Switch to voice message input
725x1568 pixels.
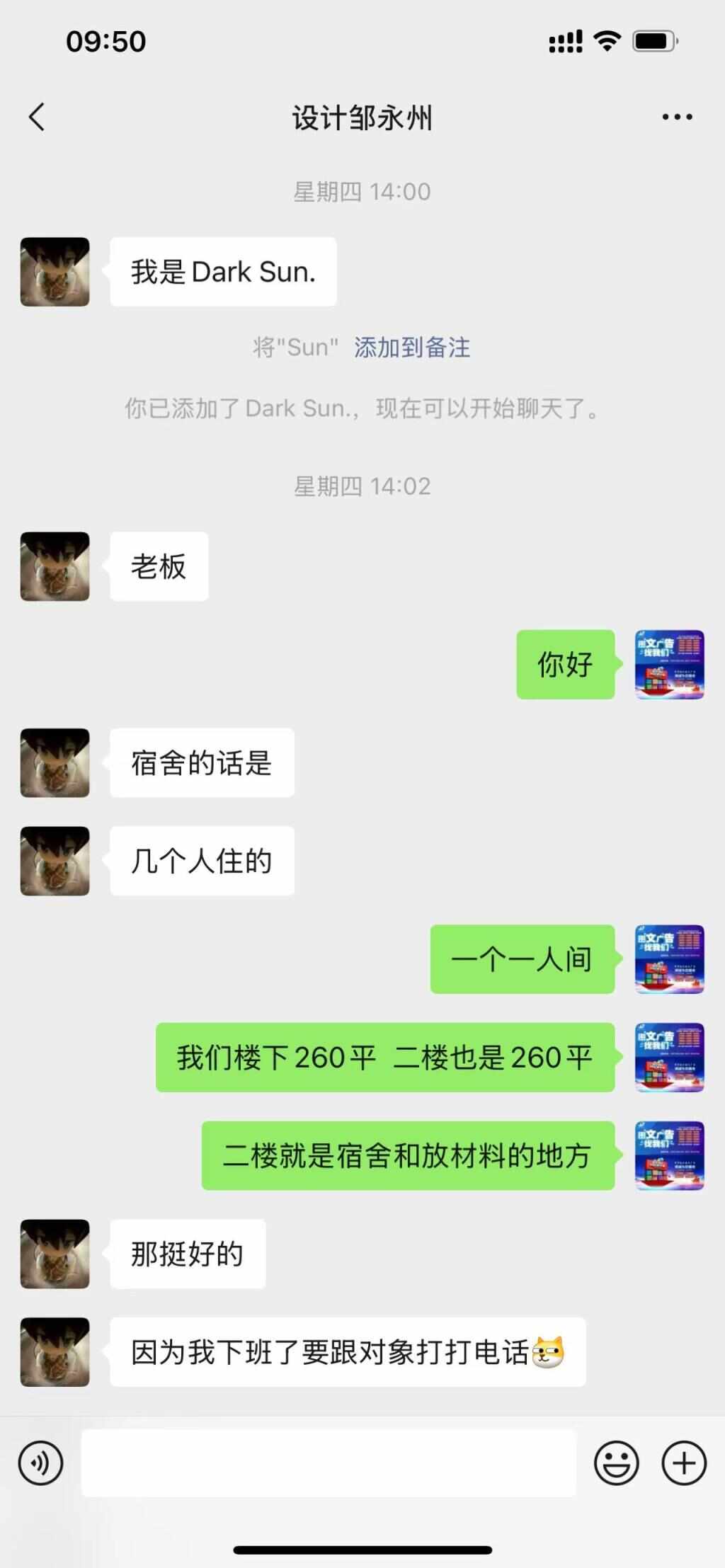(40, 1463)
